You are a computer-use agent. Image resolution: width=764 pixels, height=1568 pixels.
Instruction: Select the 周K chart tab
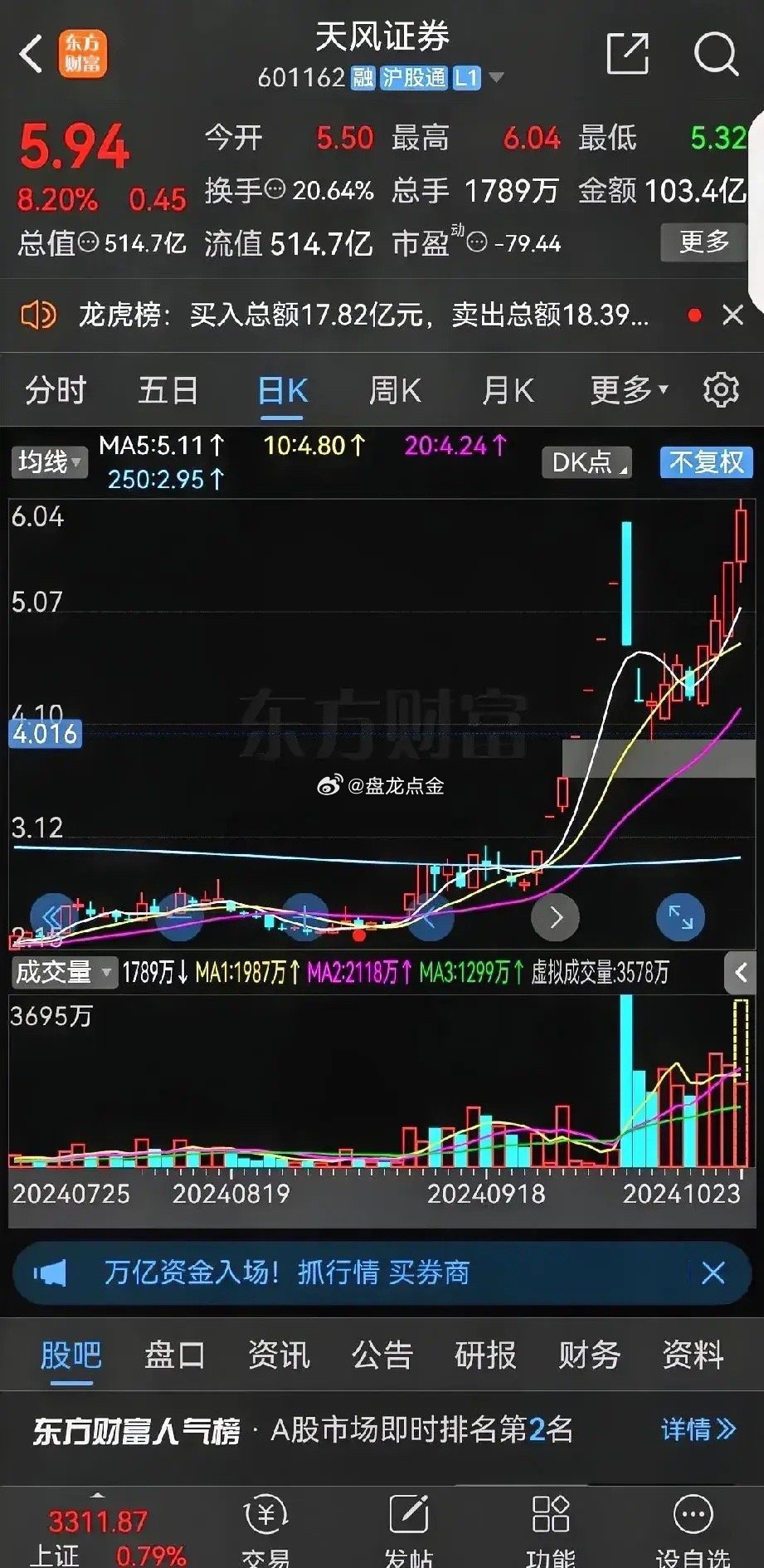(x=395, y=389)
